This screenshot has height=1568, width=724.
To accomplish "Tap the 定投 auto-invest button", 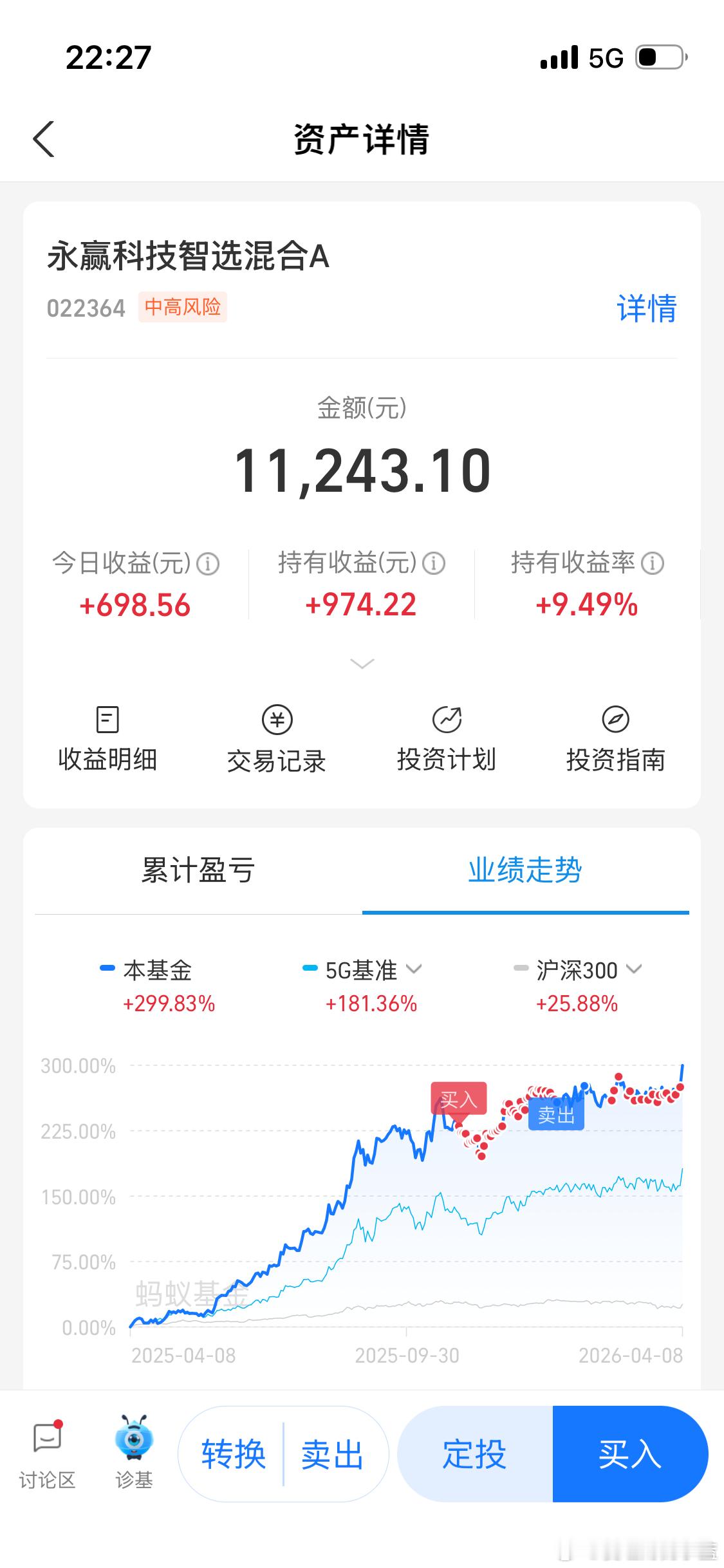I will tap(474, 1455).
